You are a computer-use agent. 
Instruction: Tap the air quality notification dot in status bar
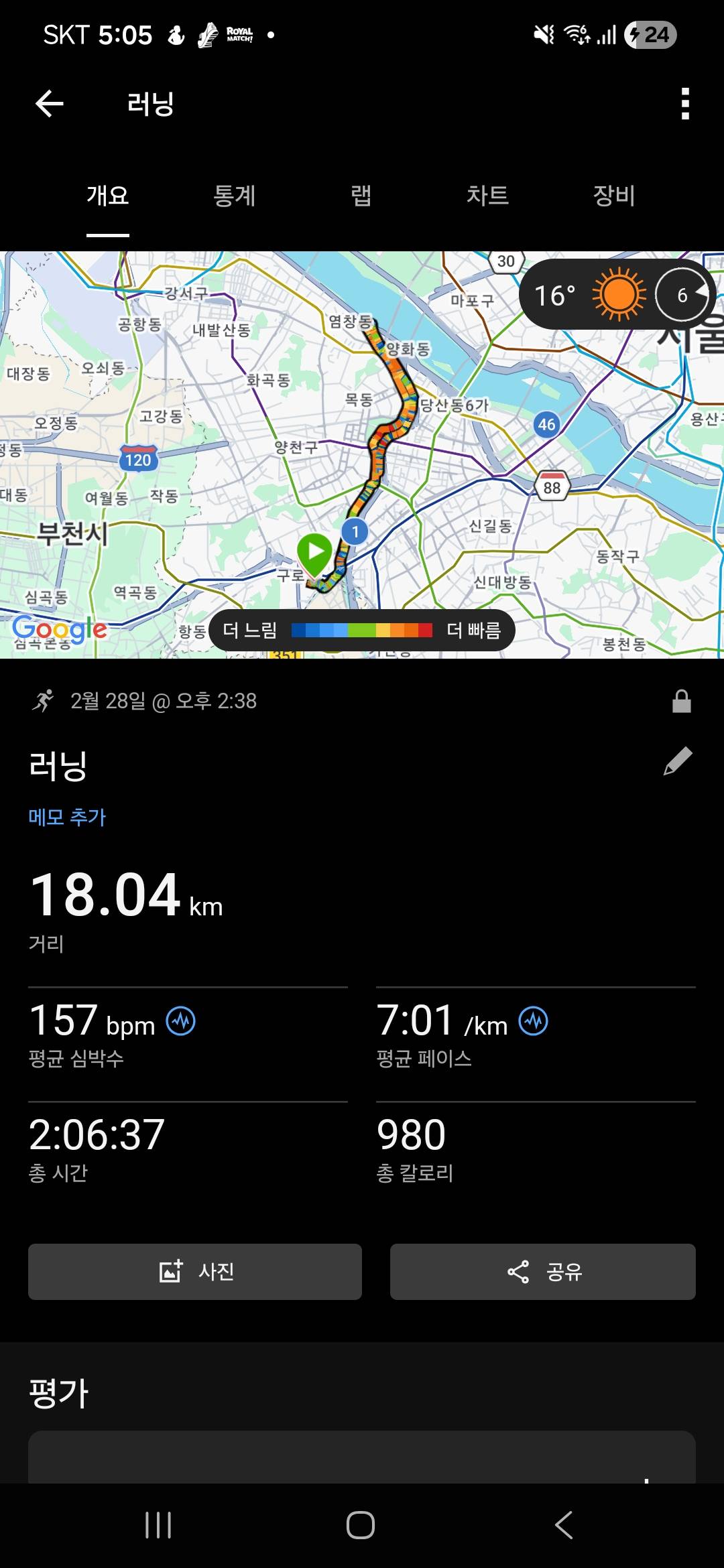tap(271, 34)
